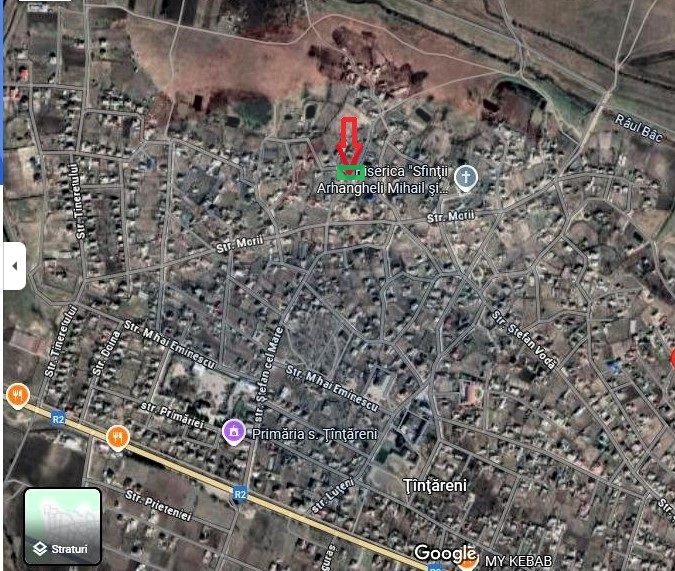Open the Straturi layers switcher
This screenshot has height=571, width=675.
point(62,526)
